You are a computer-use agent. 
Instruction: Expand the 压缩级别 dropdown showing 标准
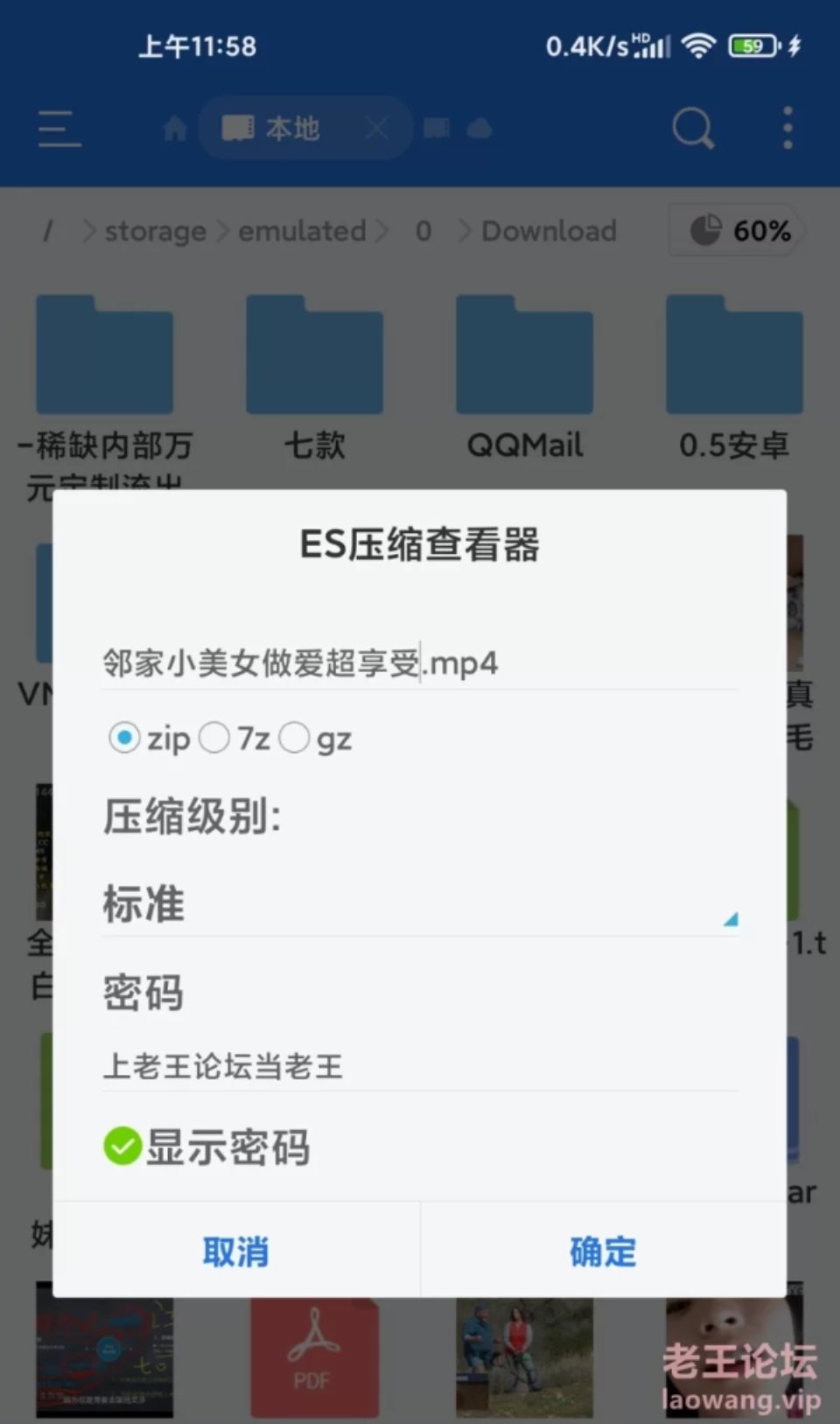(x=420, y=904)
